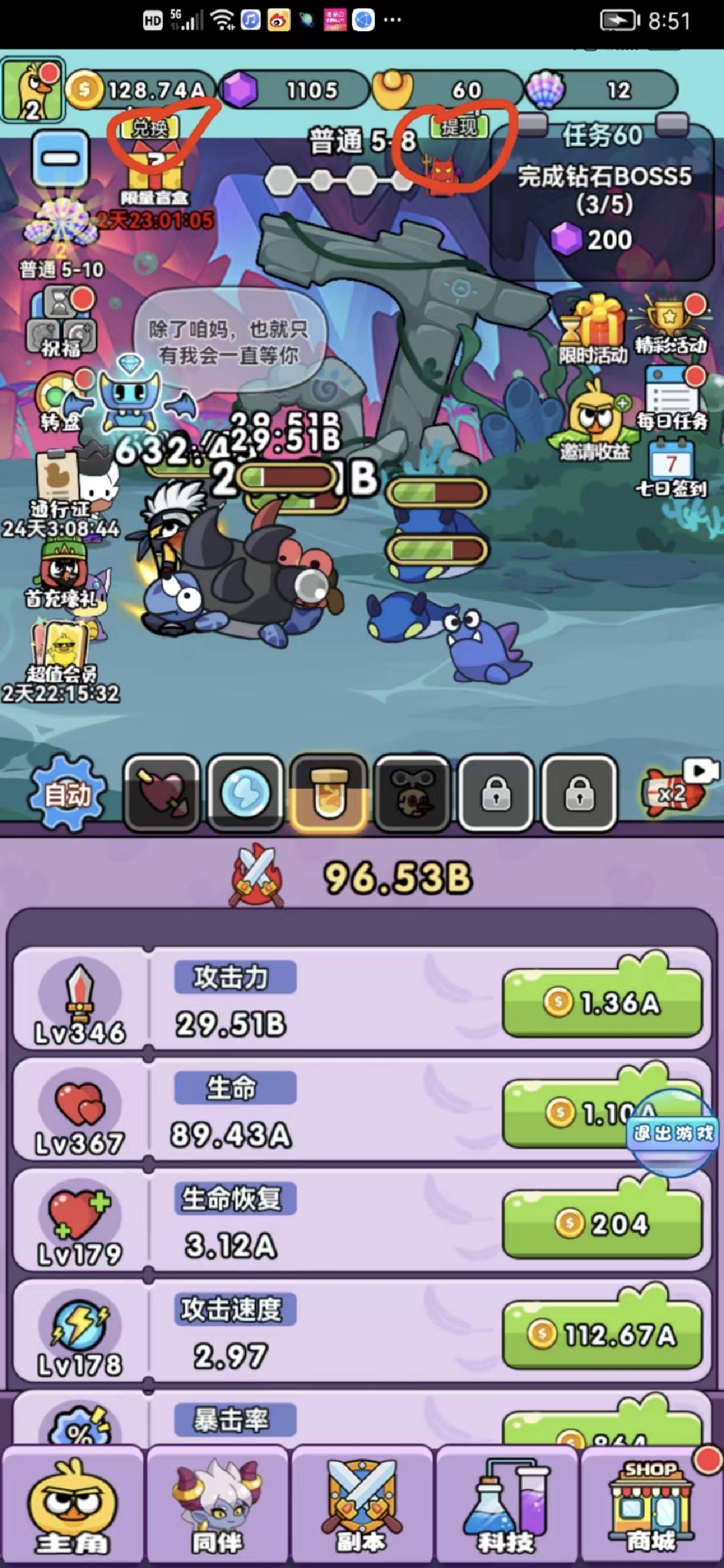The height and width of the screenshot is (1568, 724).
Task: Upgrade 攻击速度 for 112.67A coins
Action: coord(602,1334)
